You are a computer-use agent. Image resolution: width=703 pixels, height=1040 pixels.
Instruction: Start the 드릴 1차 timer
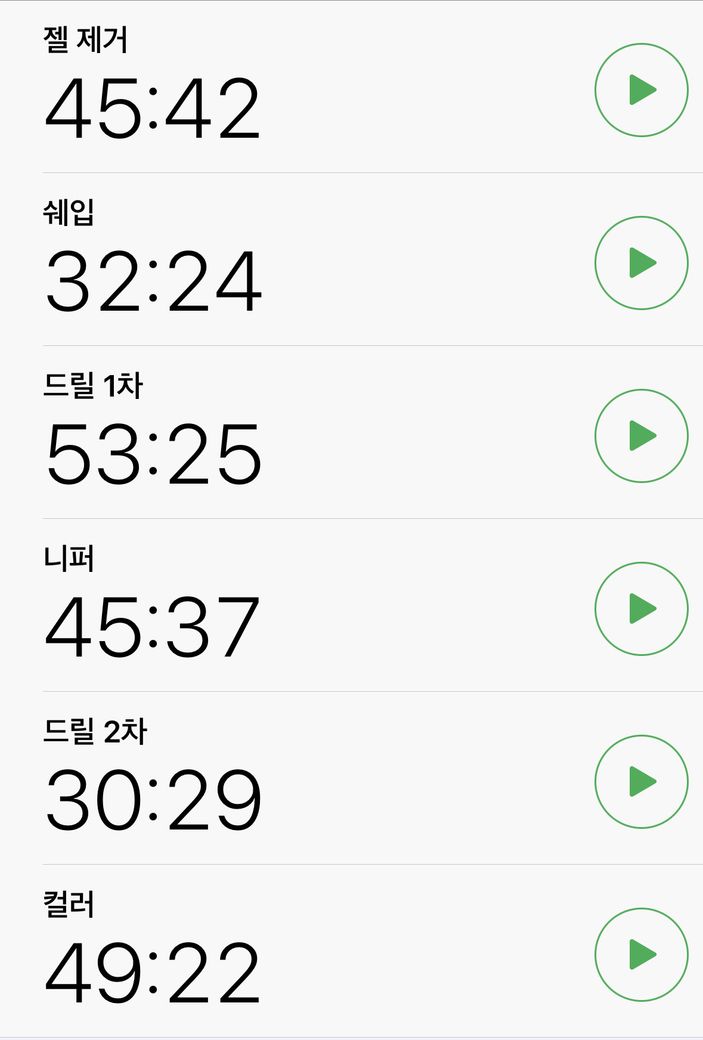pyautogui.click(x=641, y=436)
